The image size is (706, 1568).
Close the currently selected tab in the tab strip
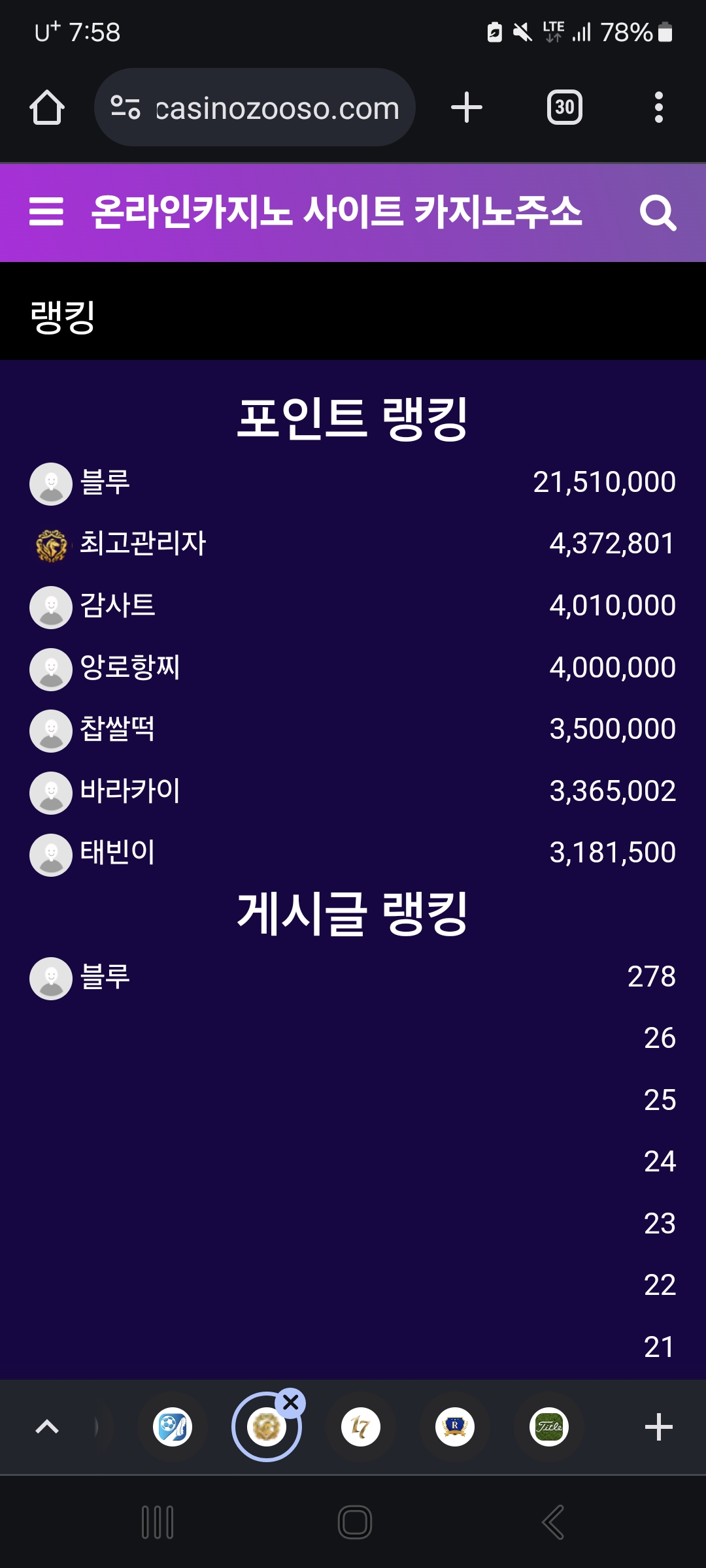click(x=291, y=1402)
